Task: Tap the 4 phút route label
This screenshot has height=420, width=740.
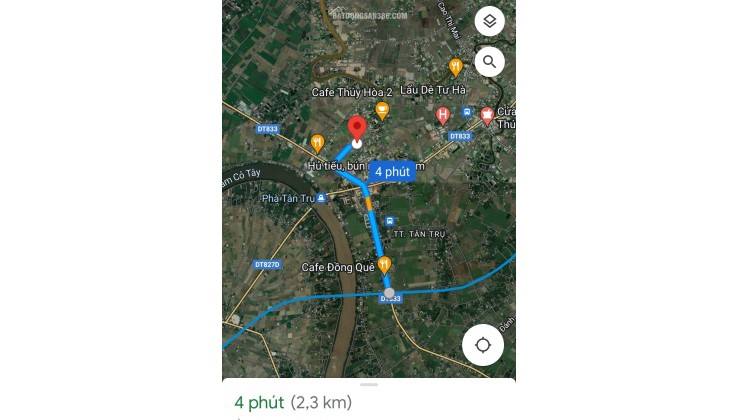Action: coord(392,172)
